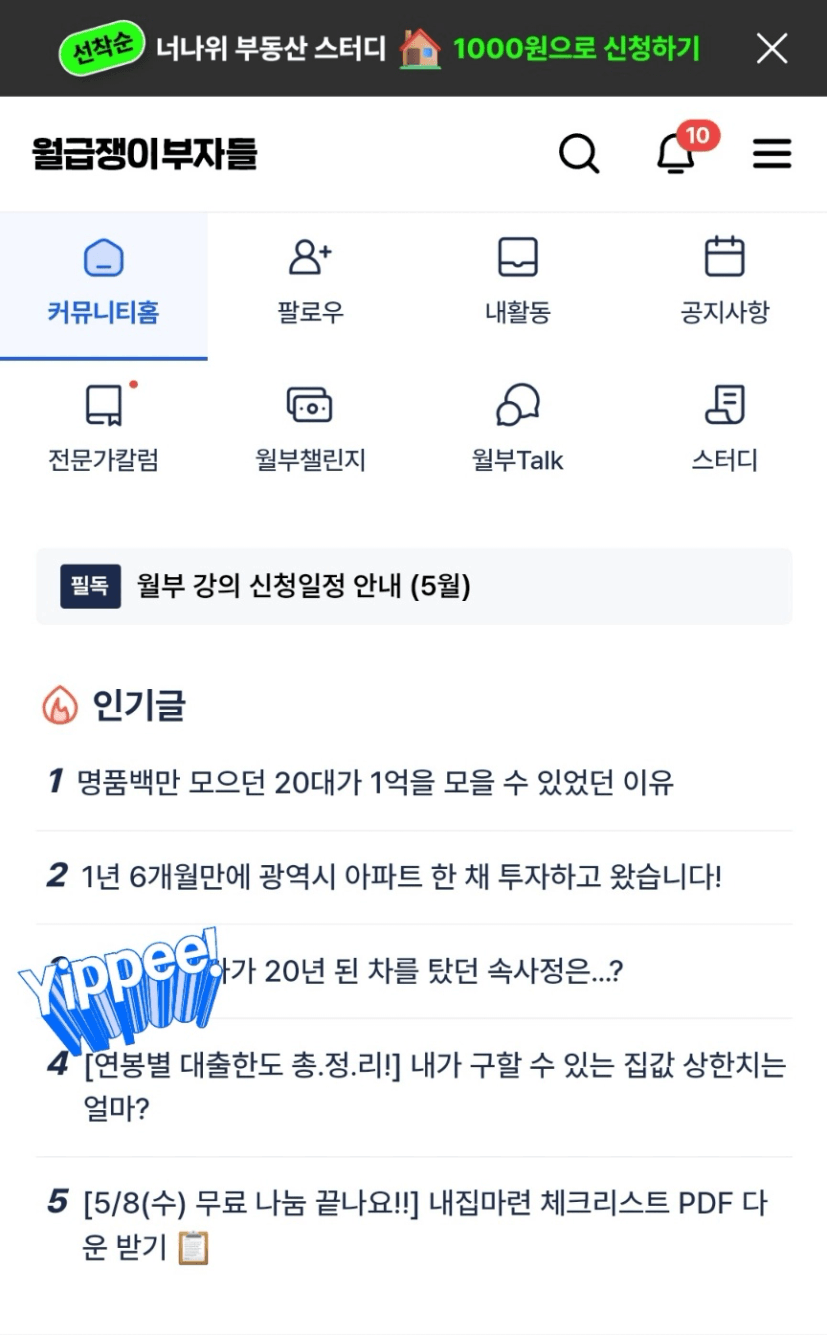
Task: Open popular post 명품백만 모으던 20대
Action: pyautogui.click(x=414, y=782)
